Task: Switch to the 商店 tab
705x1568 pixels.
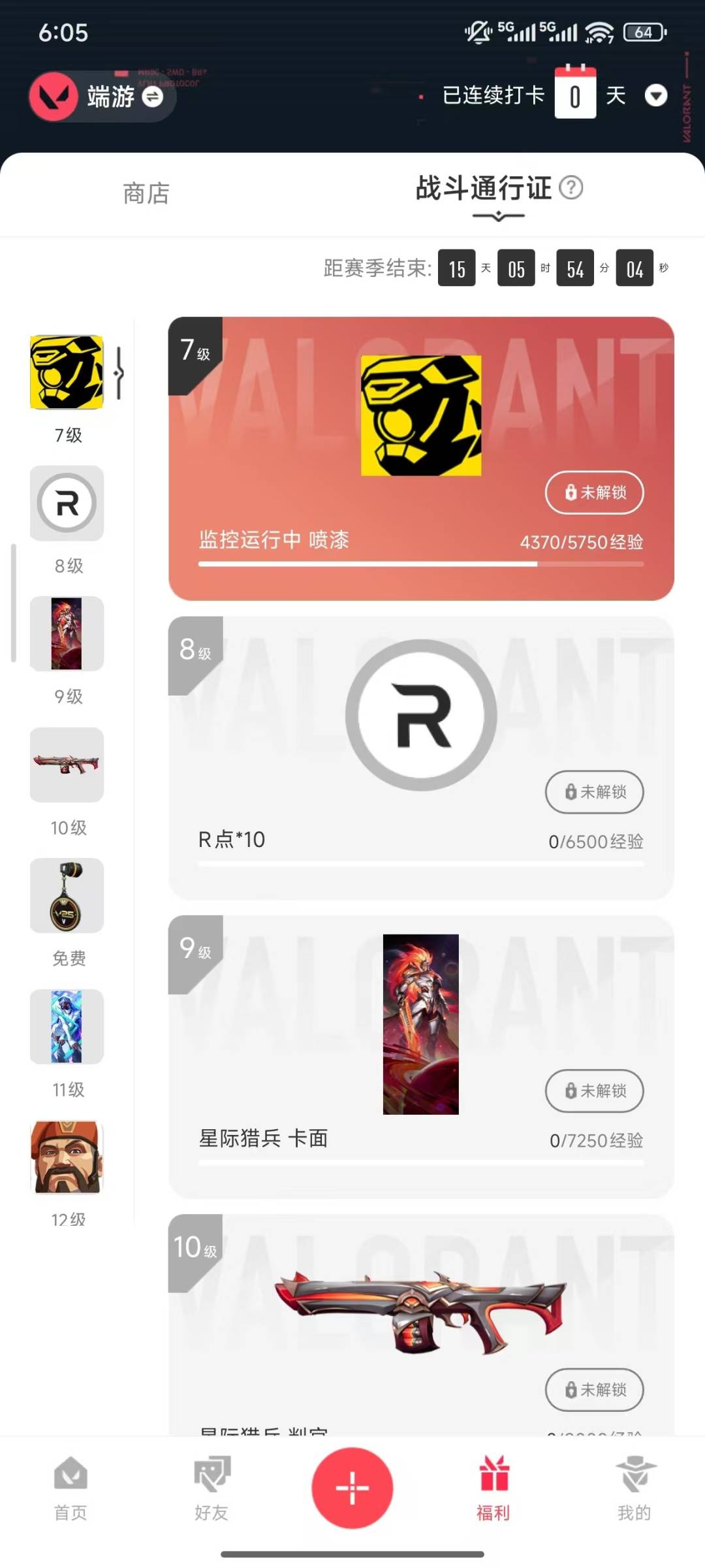Action: [x=146, y=193]
